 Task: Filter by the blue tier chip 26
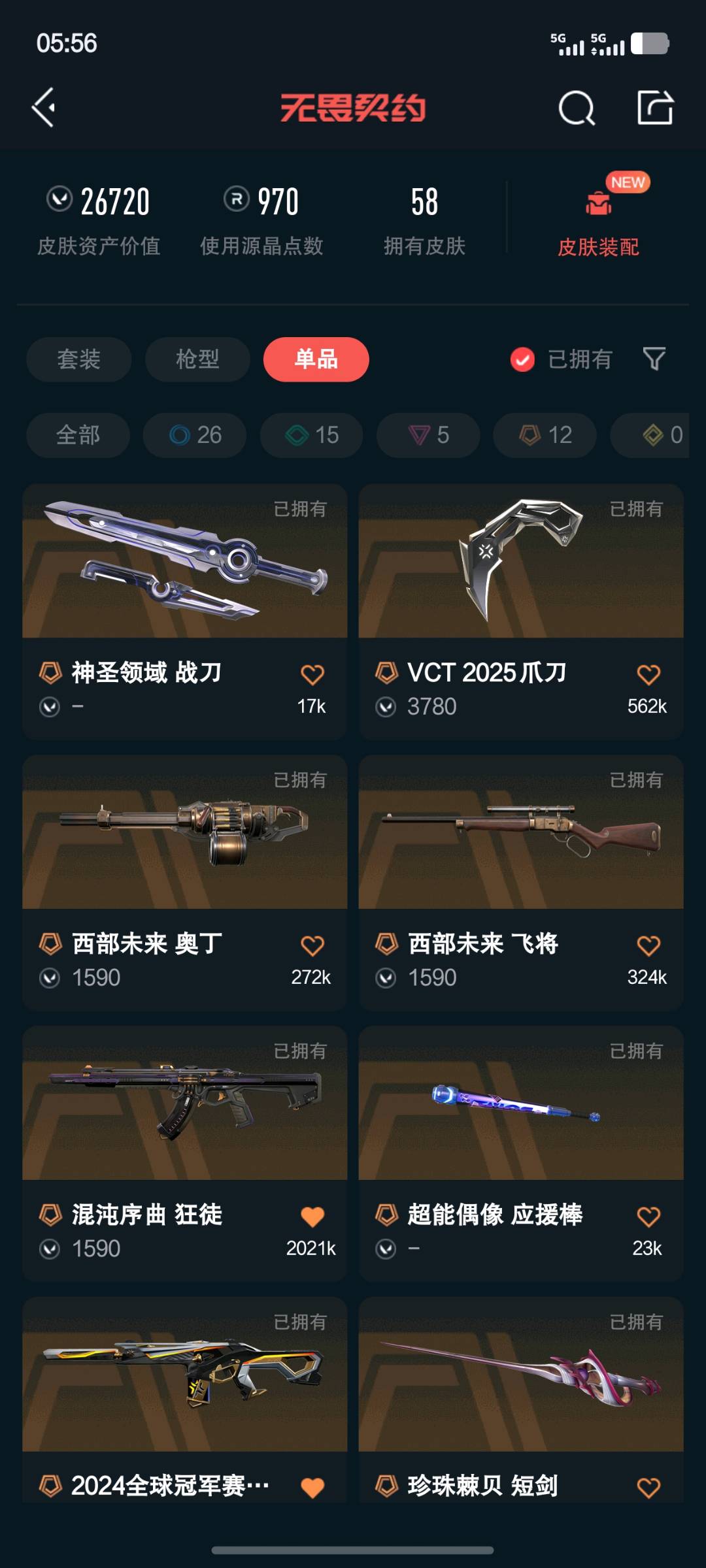[195, 435]
